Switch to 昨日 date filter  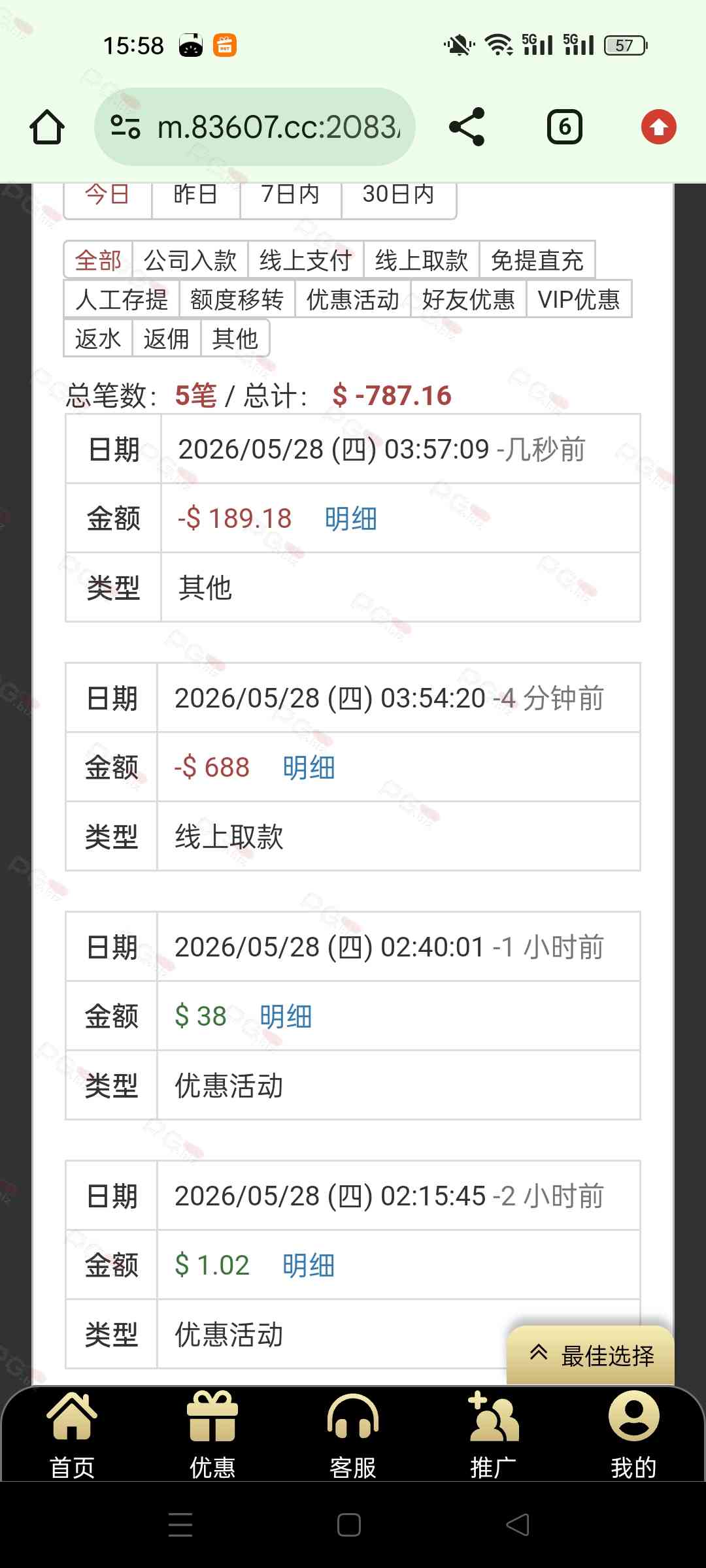click(195, 195)
